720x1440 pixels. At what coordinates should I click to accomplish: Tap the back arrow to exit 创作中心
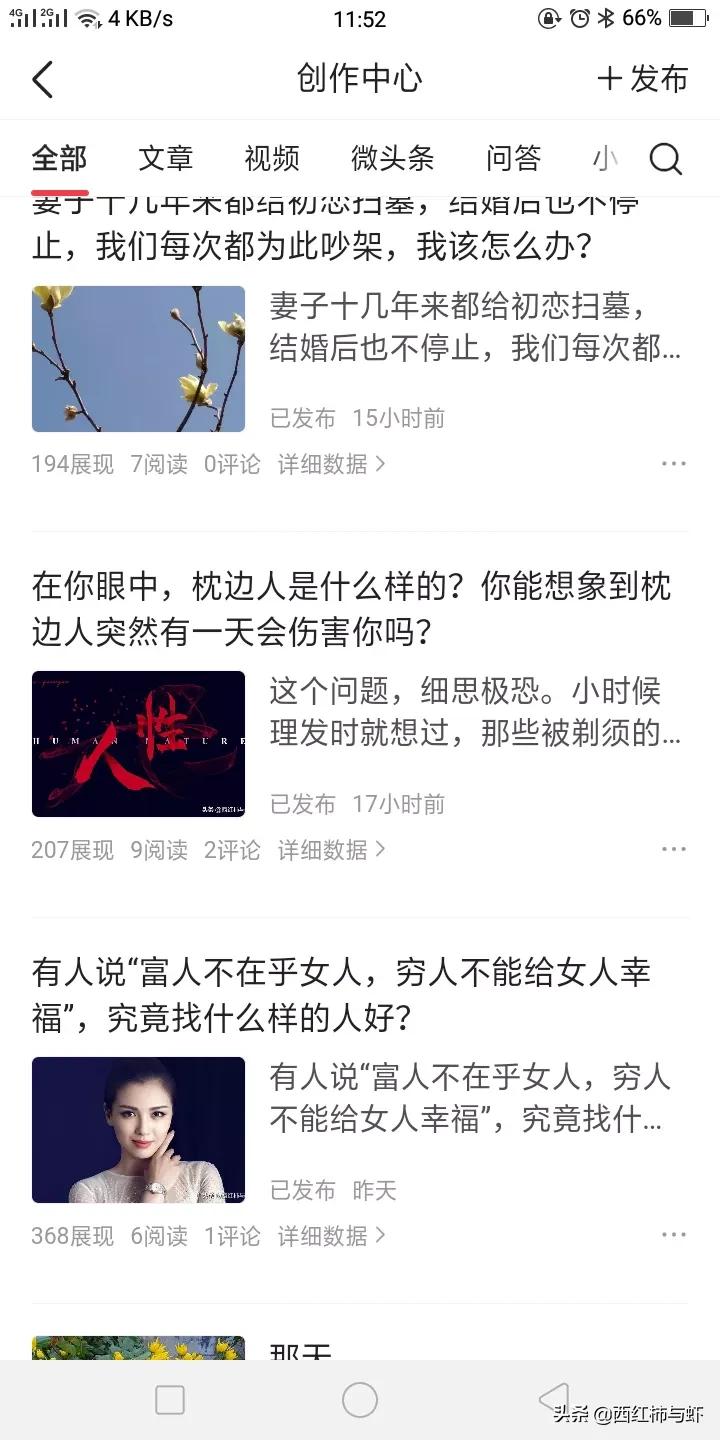(x=42, y=78)
